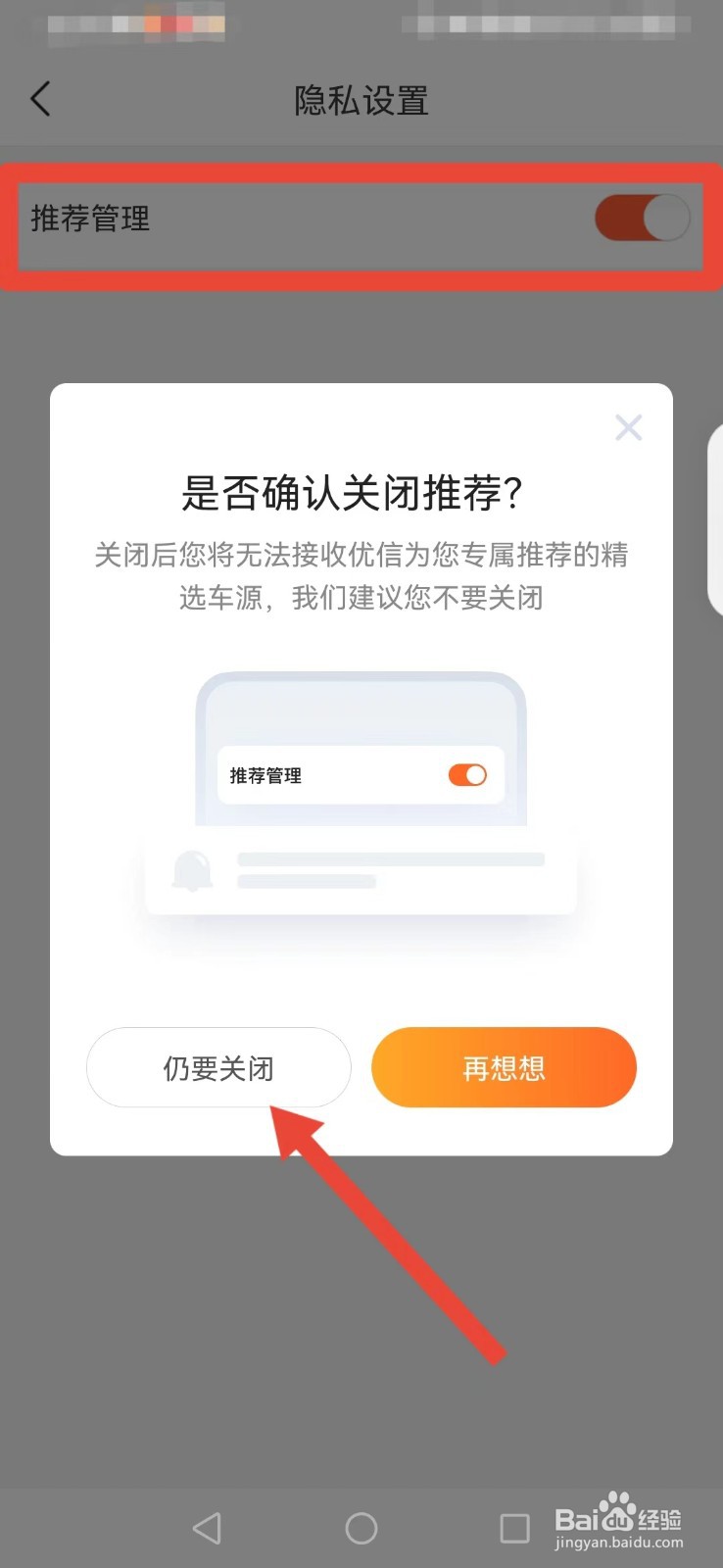
Task: Tap the Android back navigation triangle
Action: 207,1527
